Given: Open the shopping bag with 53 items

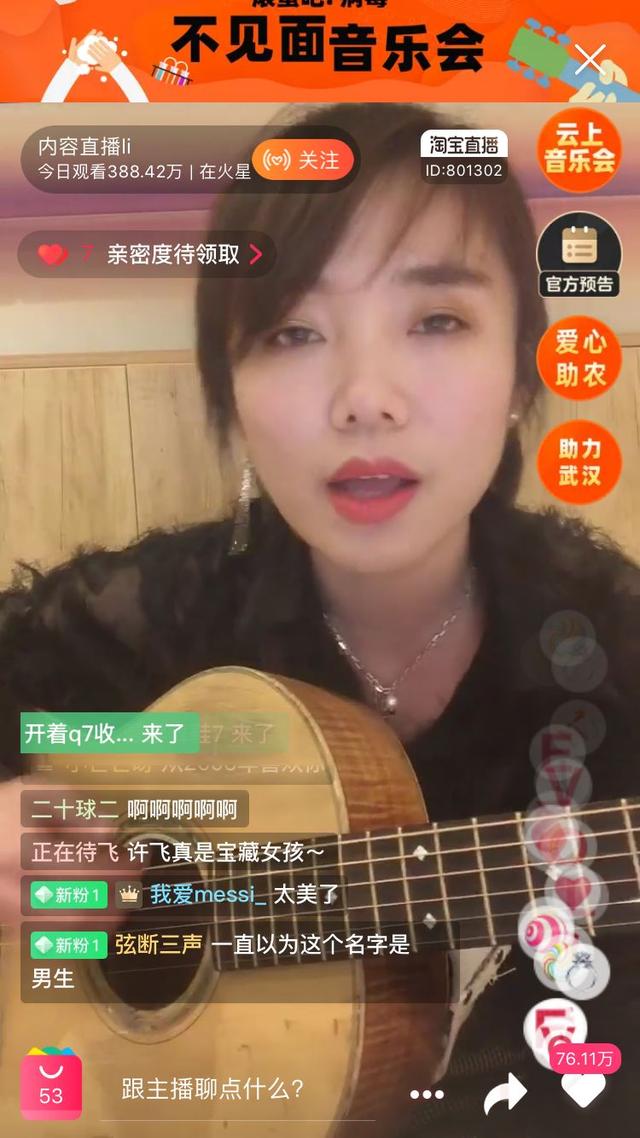Looking at the screenshot, I should pos(51,1086).
